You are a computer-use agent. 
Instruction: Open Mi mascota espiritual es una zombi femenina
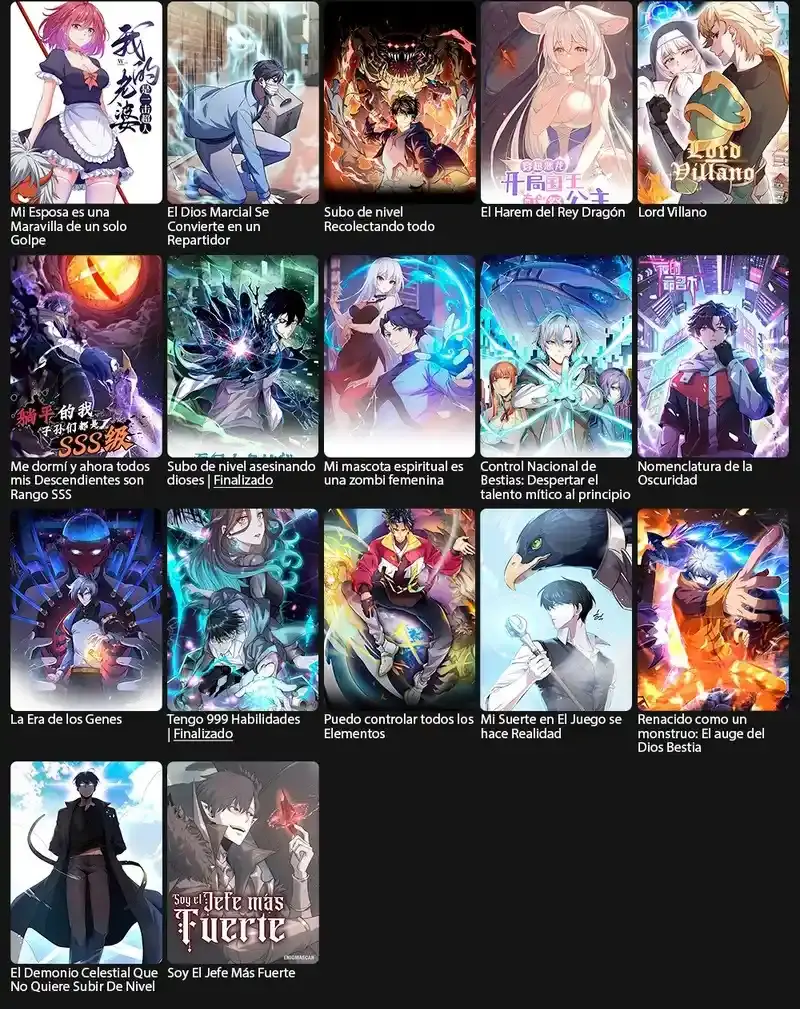coord(399,356)
